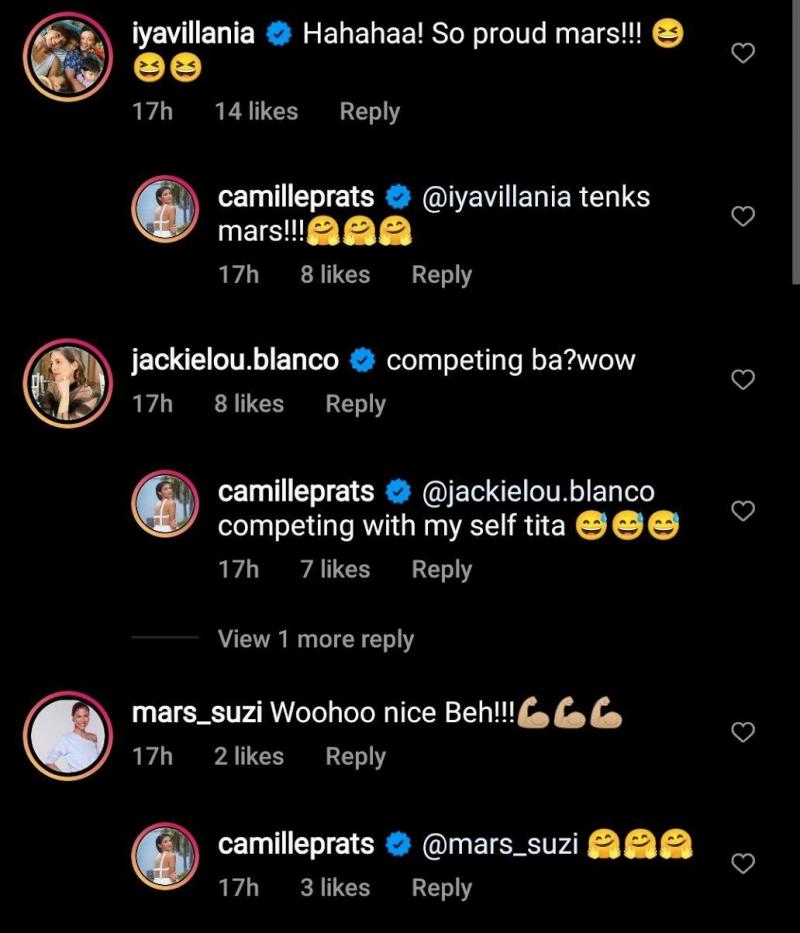Image resolution: width=800 pixels, height=933 pixels.
Task: Open iyavillania's profile picture
Action: pos(65,58)
